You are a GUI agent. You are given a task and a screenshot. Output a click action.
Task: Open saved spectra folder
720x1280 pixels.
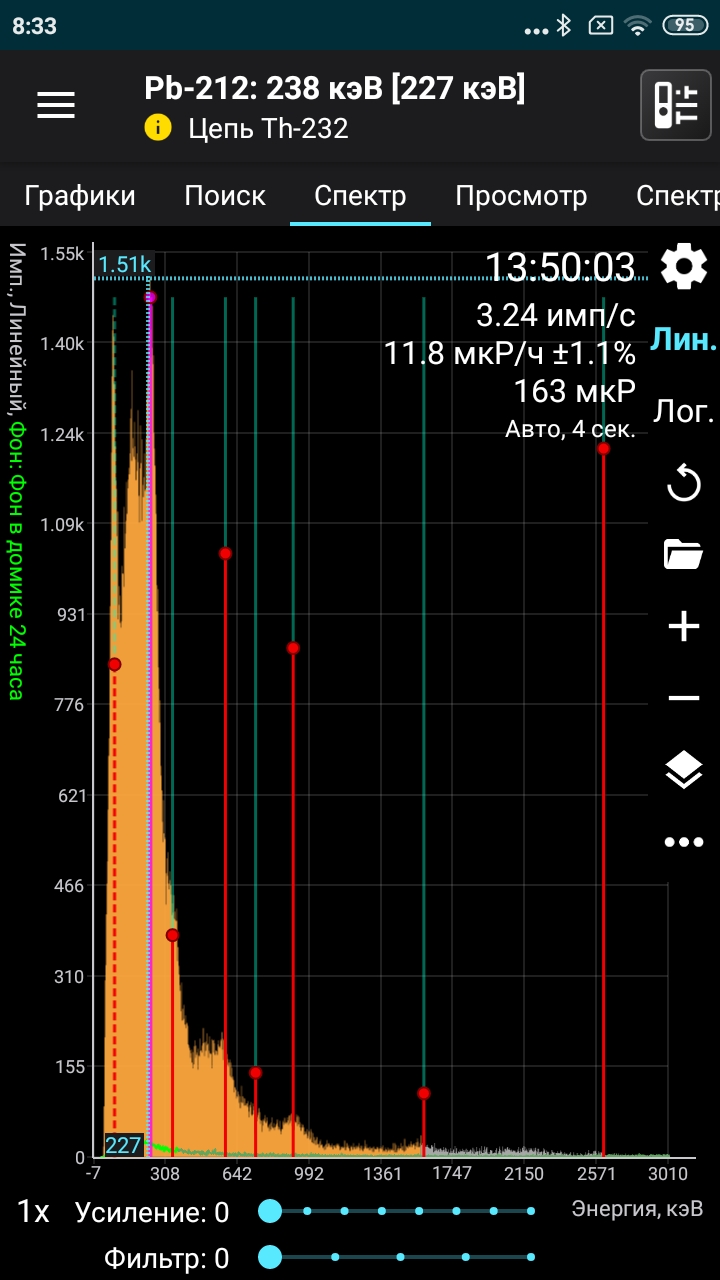pos(684,554)
